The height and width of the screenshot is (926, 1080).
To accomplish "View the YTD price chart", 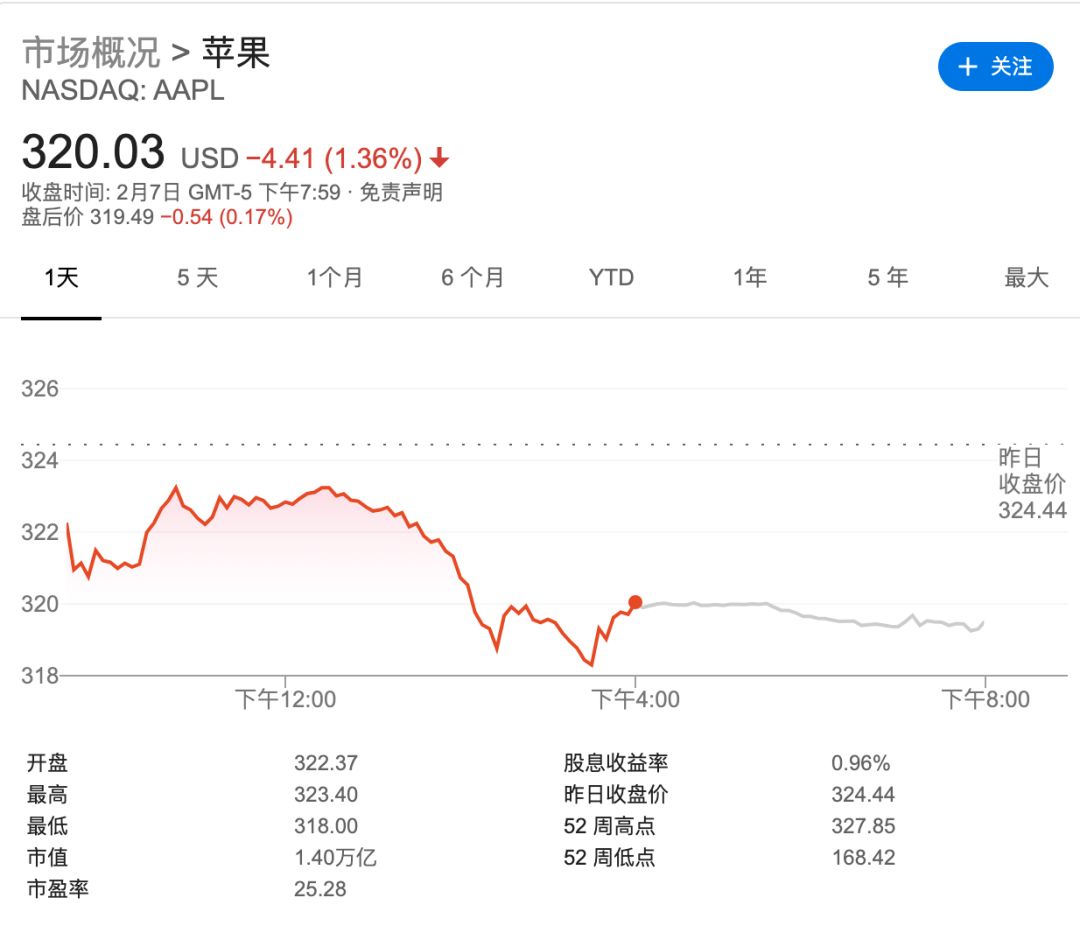I will point(611,278).
